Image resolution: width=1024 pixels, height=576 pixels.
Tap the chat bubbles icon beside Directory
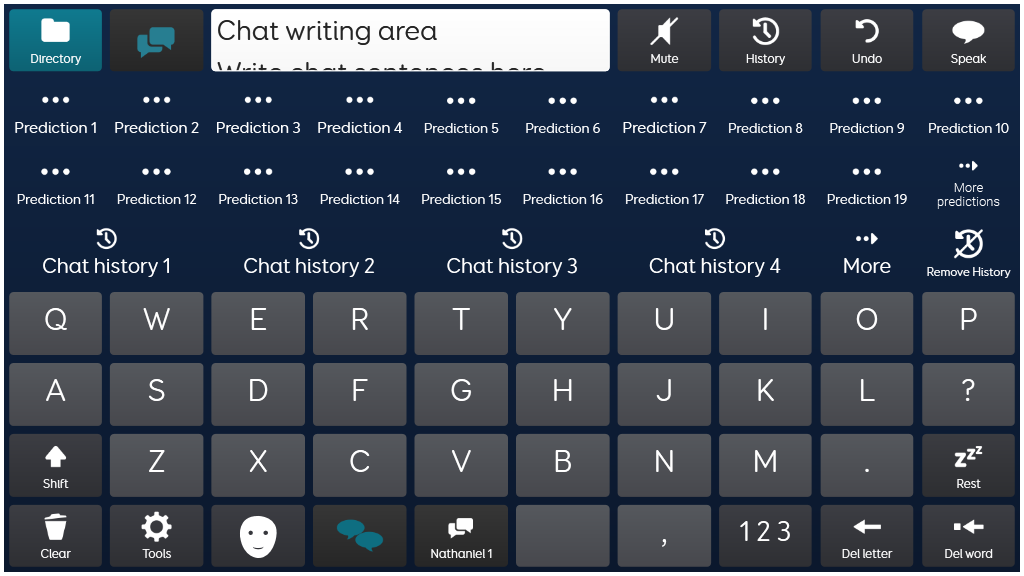pos(156,41)
